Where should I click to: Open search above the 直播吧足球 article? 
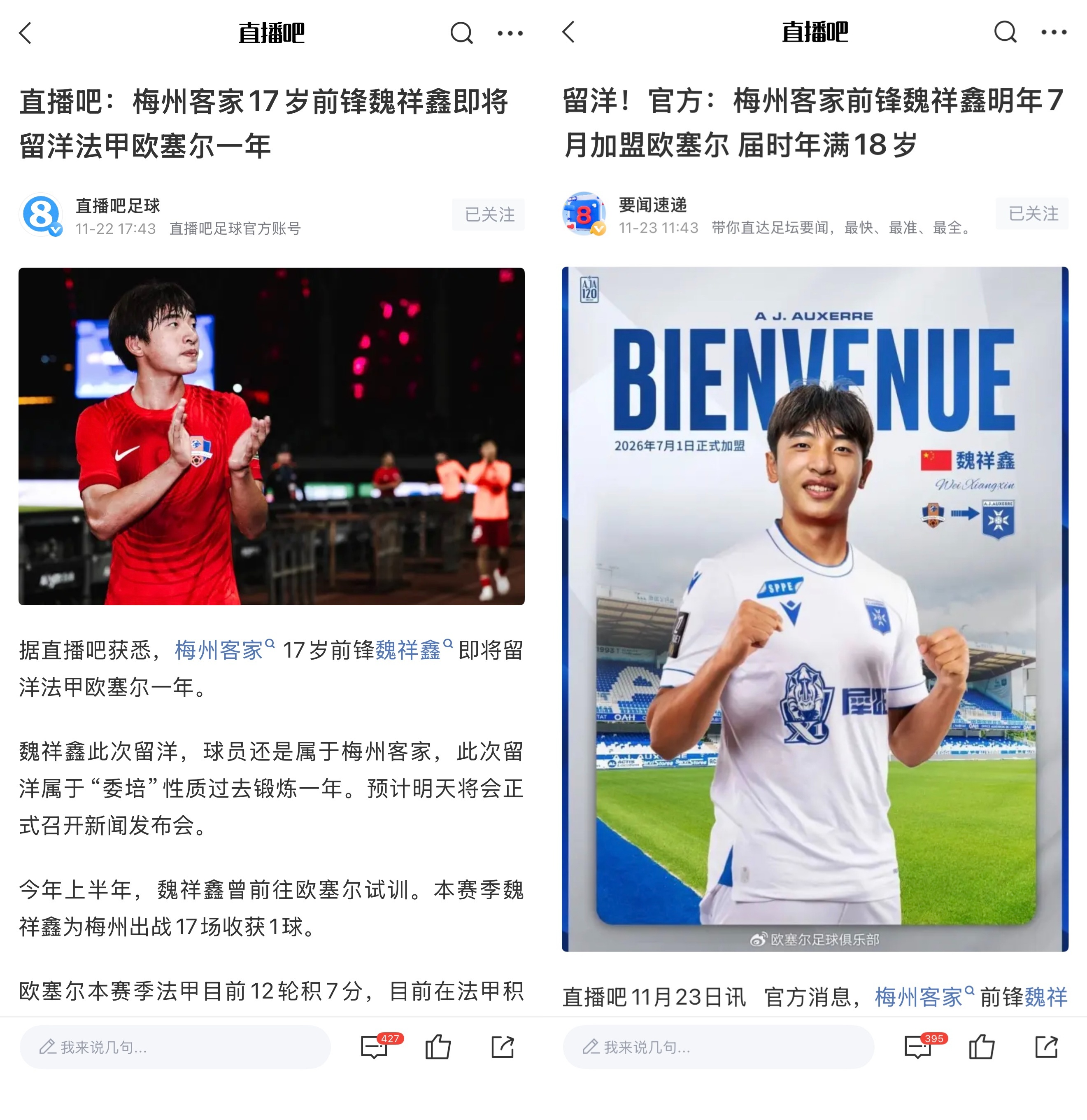pos(461,33)
